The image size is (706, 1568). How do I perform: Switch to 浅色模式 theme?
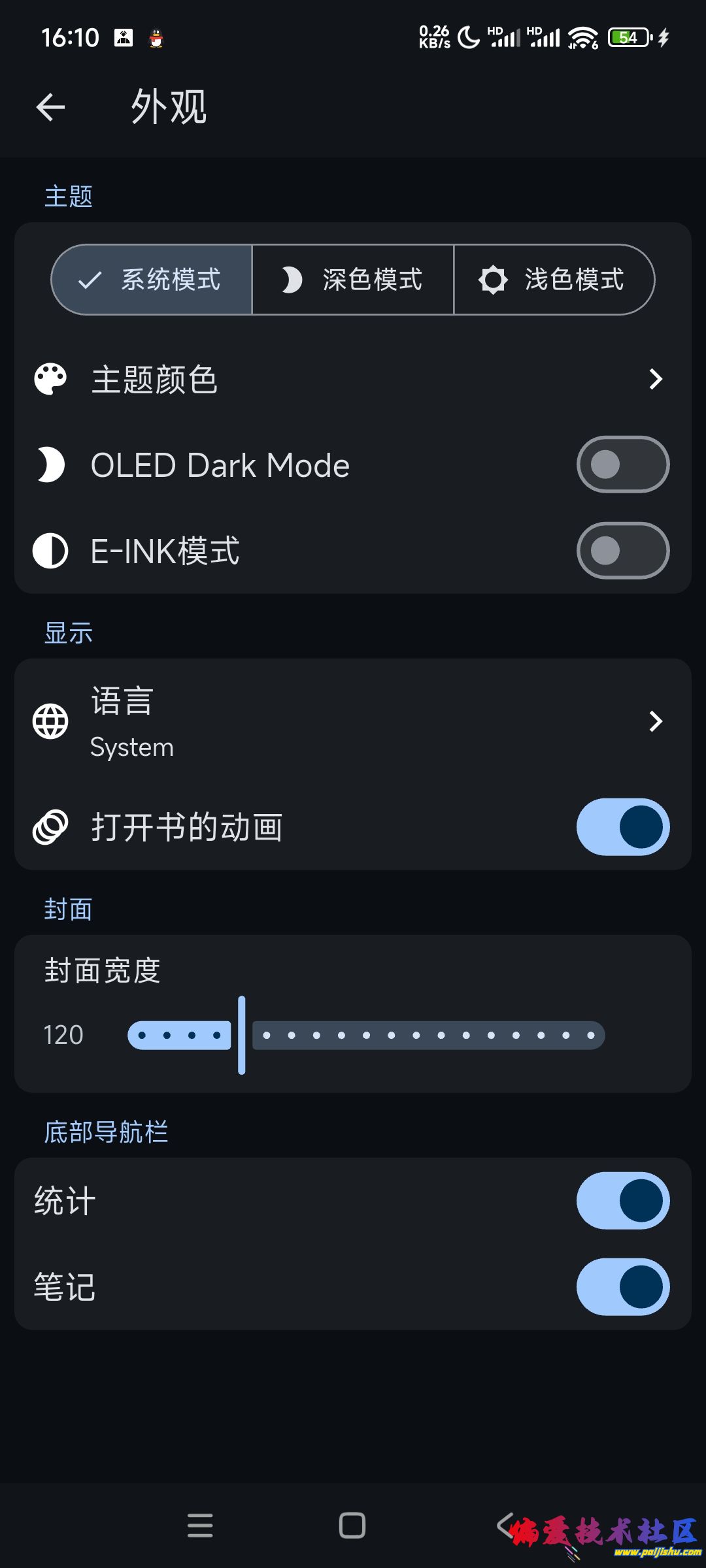pos(554,280)
